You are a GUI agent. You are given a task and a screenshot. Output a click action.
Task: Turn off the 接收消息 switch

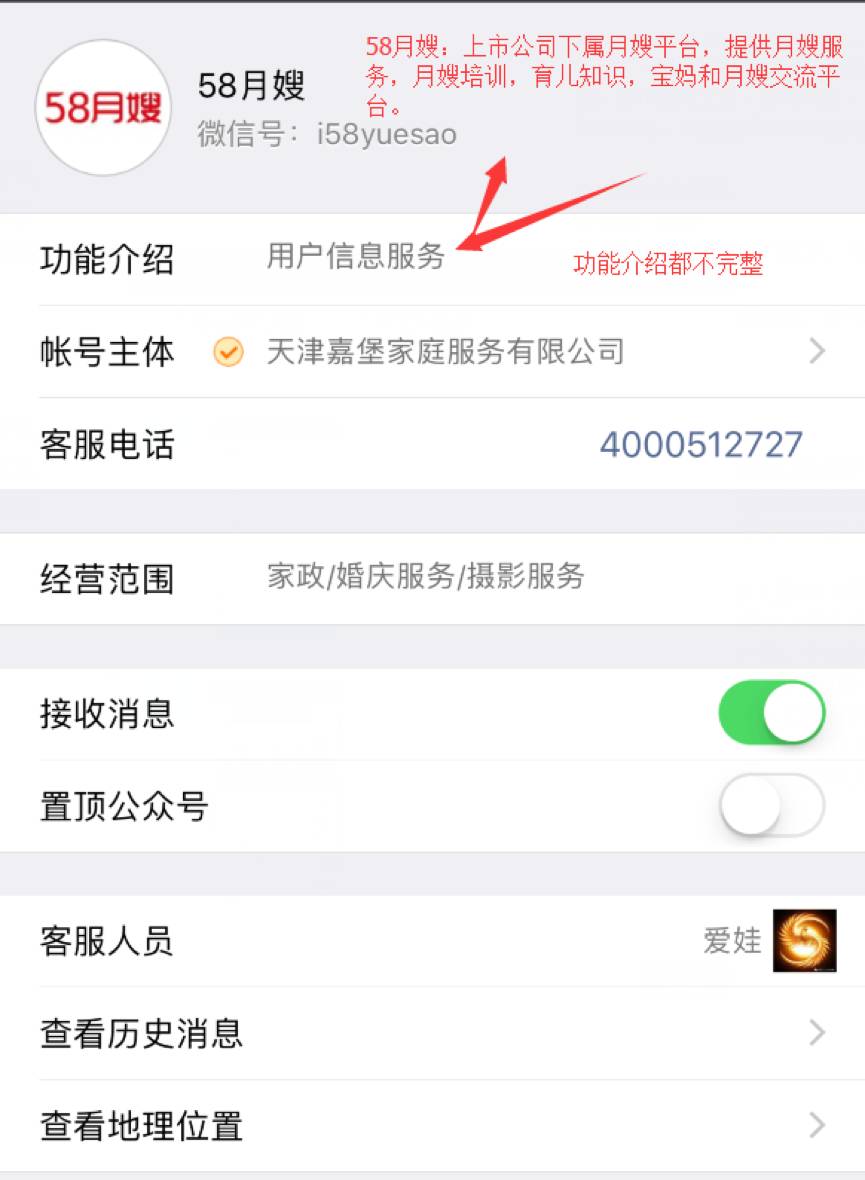point(771,714)
